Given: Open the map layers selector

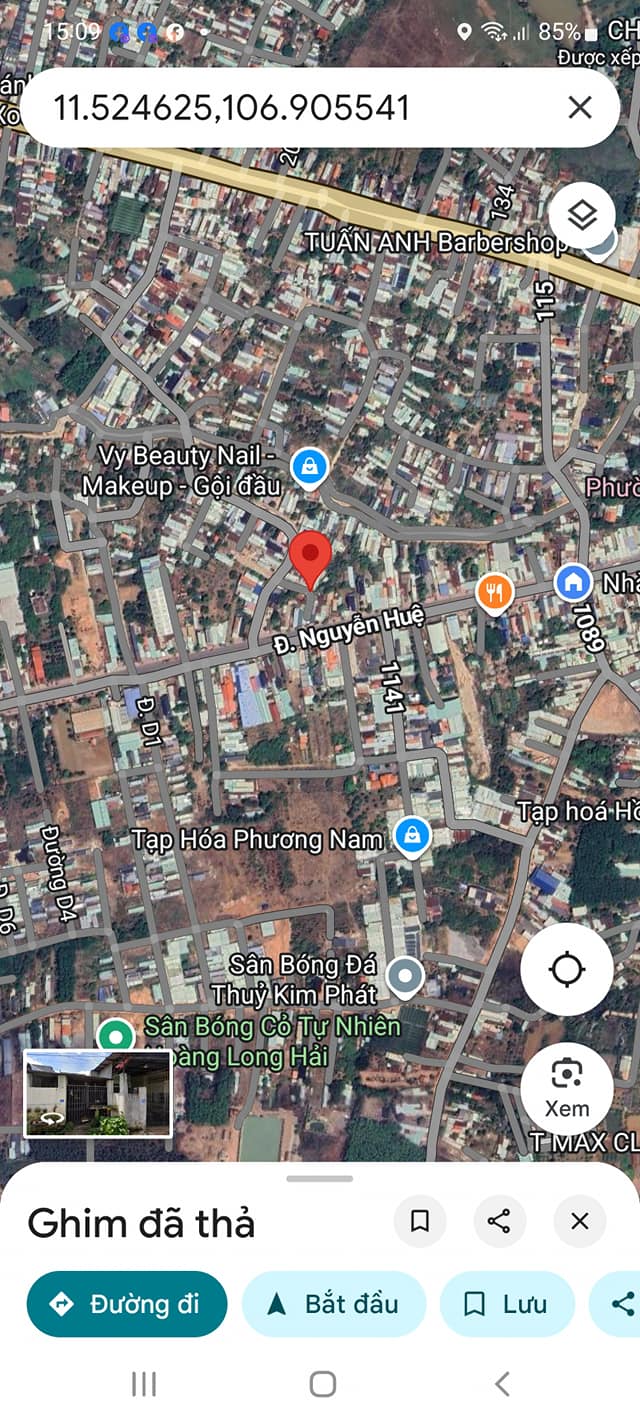Looking at the screenshot, I should pos(582,215).
